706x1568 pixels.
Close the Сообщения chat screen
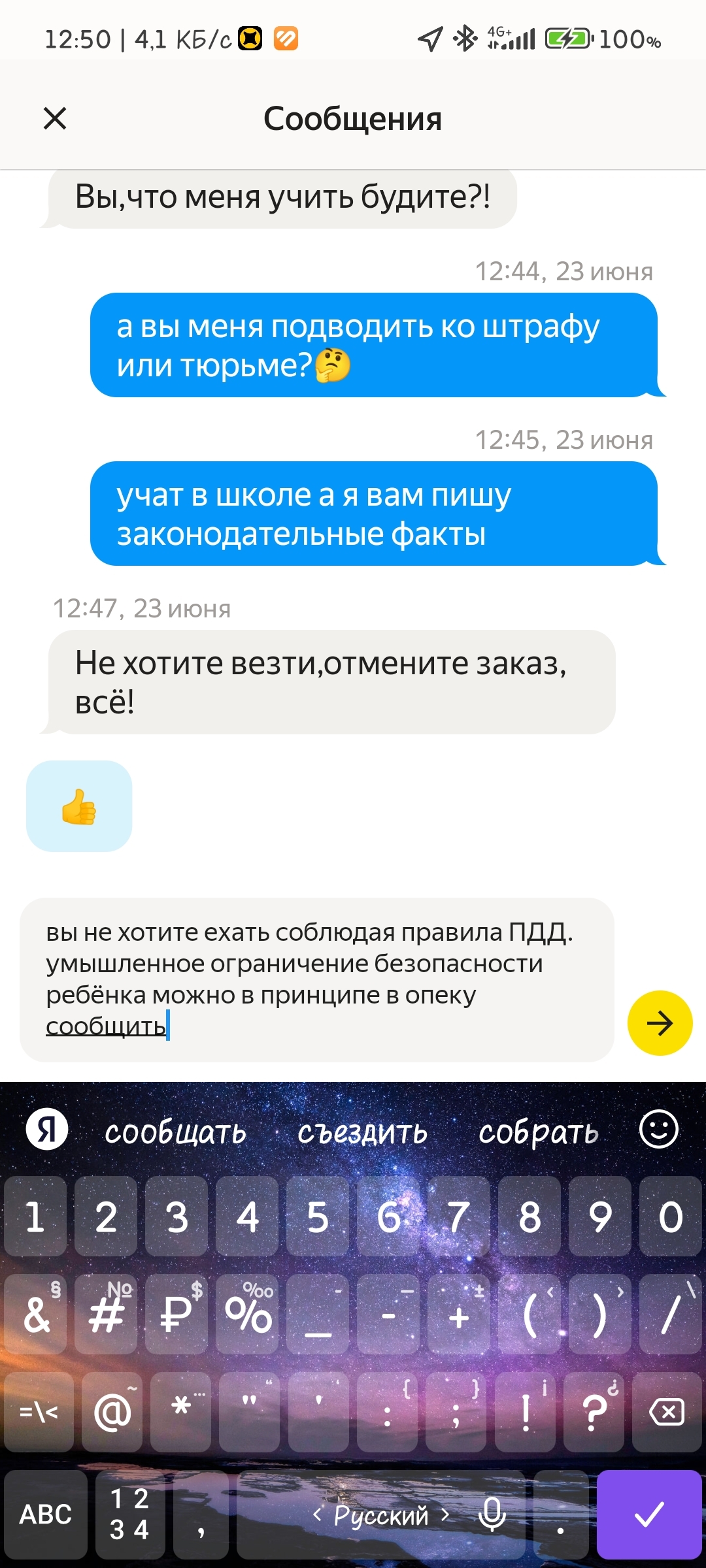point(55,119)
